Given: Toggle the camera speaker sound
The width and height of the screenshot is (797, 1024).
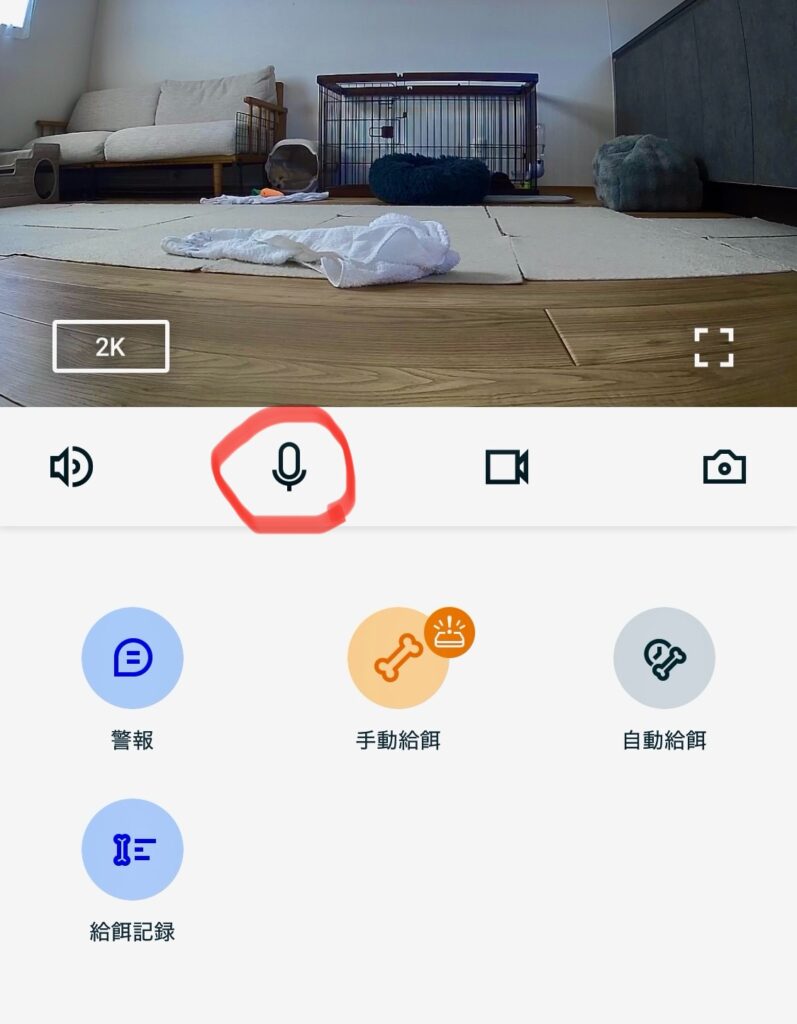Looking at the screenshot, I should coord(72,467).
